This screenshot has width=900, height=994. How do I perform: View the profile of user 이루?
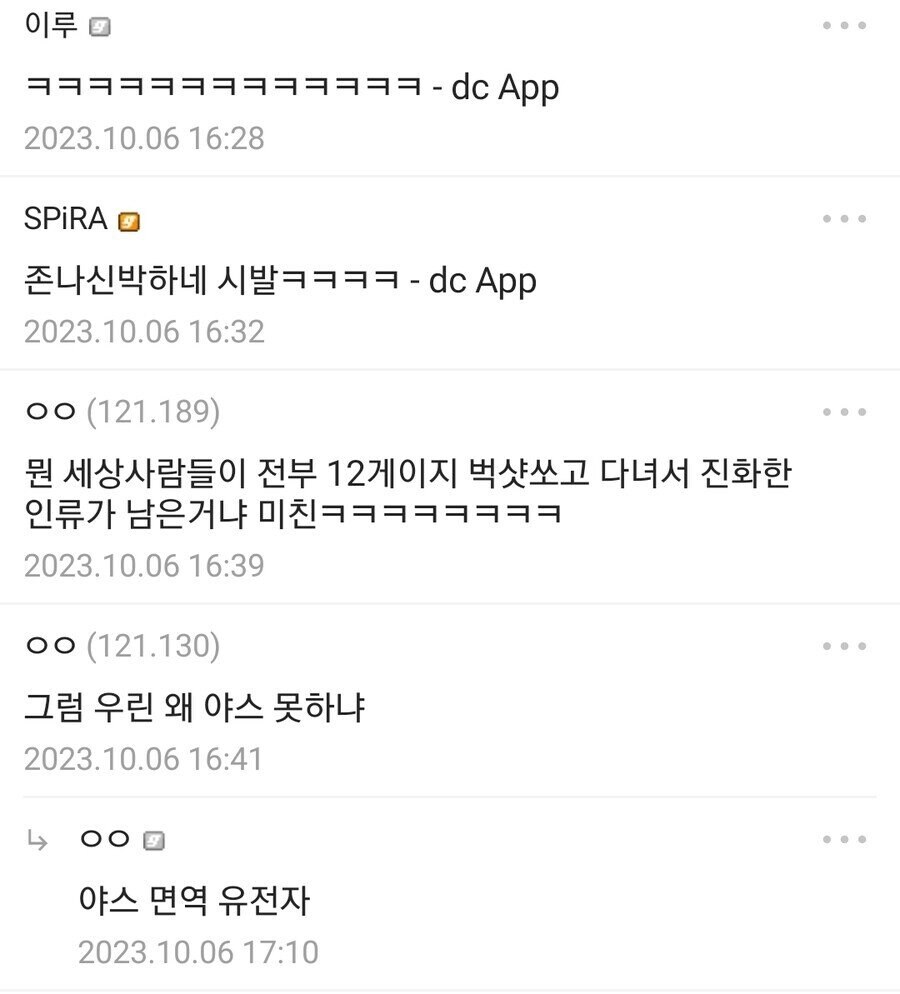tap(50, 26)
